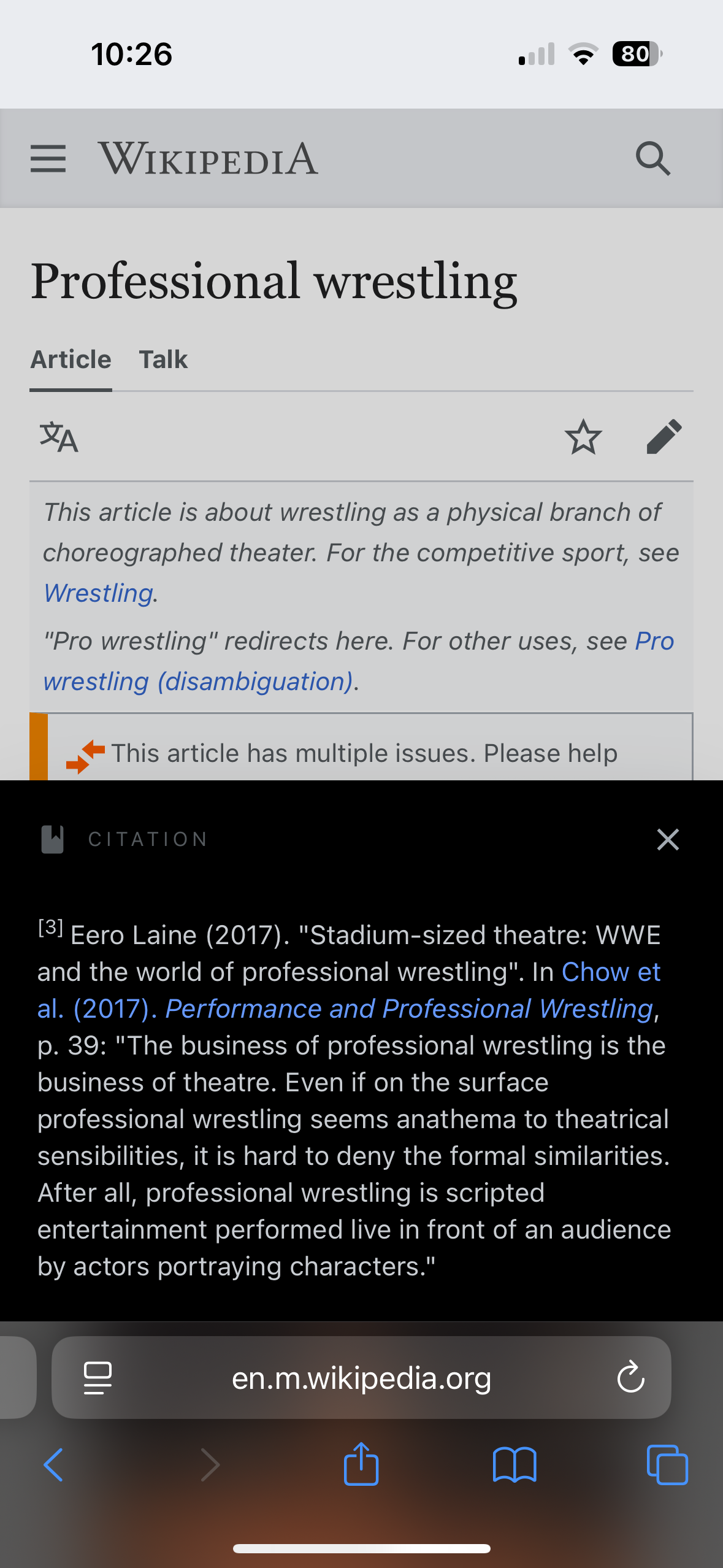Switch to the Talk tab
Viewport: 723px width, 1568px height.
(163, 359)
